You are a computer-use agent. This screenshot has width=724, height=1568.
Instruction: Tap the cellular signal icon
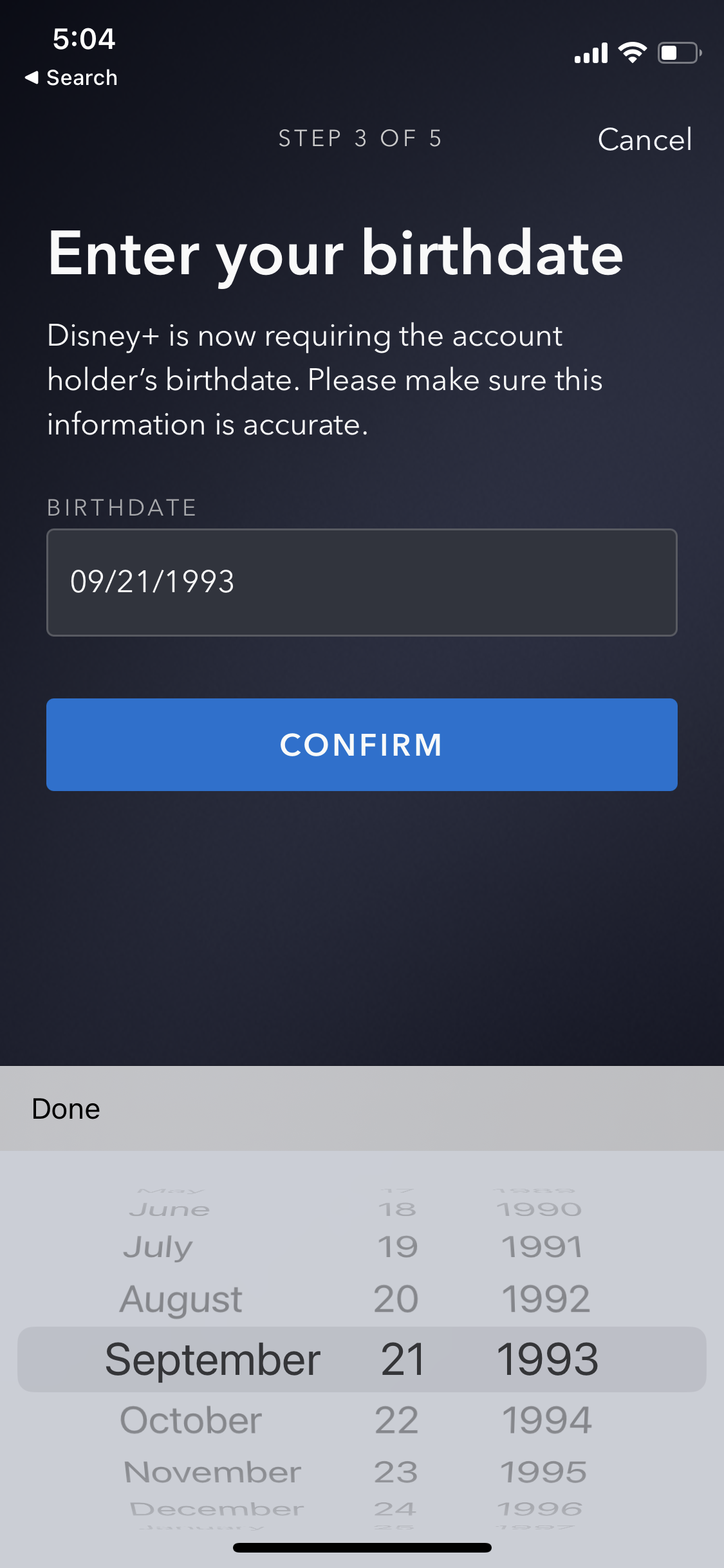590,51
